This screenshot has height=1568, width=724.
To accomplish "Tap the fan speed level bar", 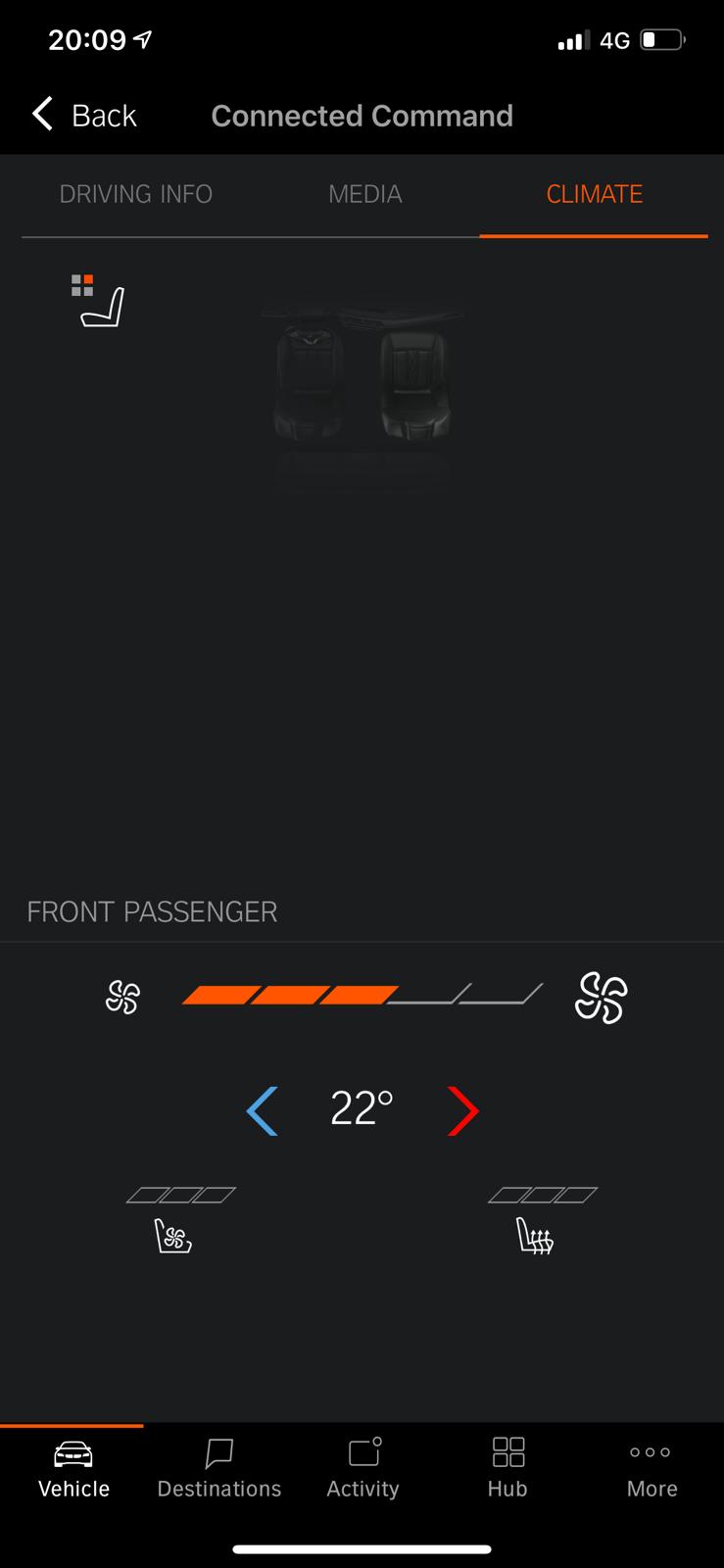I will click(x=362, y=995).
